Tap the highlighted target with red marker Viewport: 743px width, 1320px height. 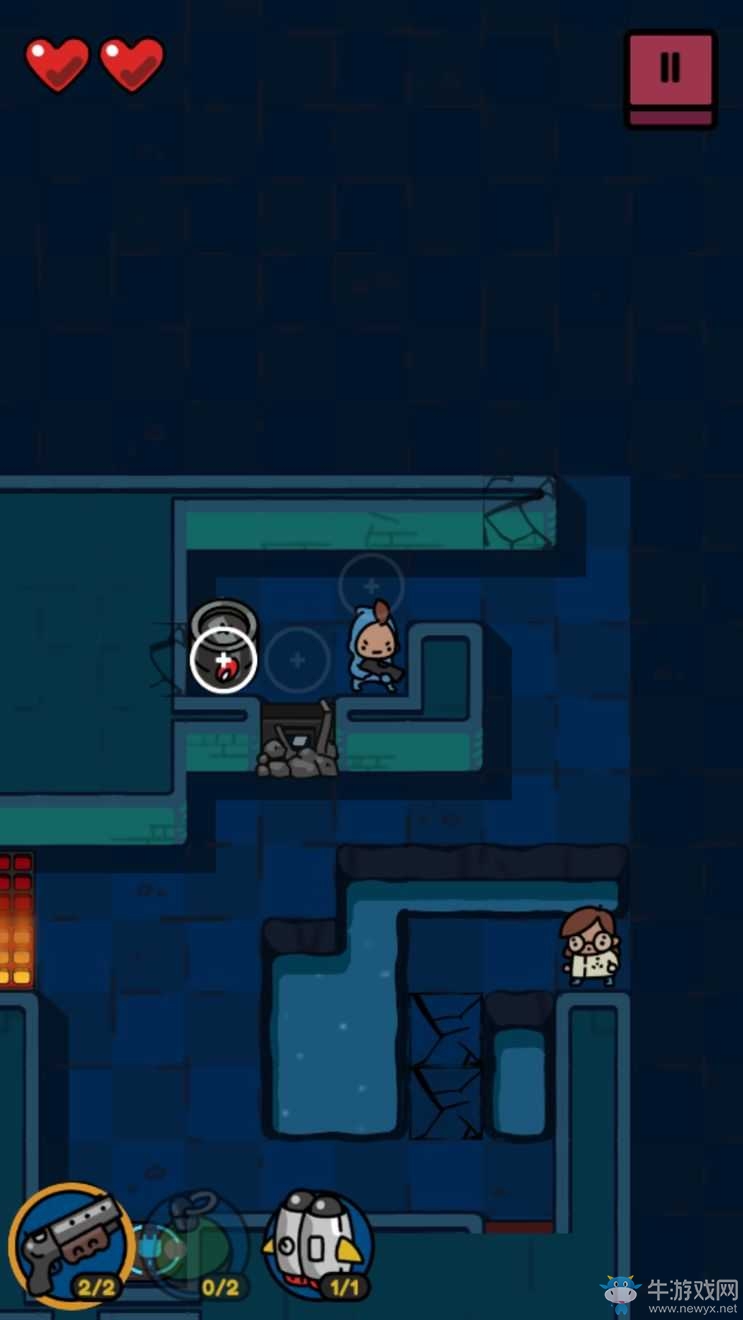coord(223,661)
